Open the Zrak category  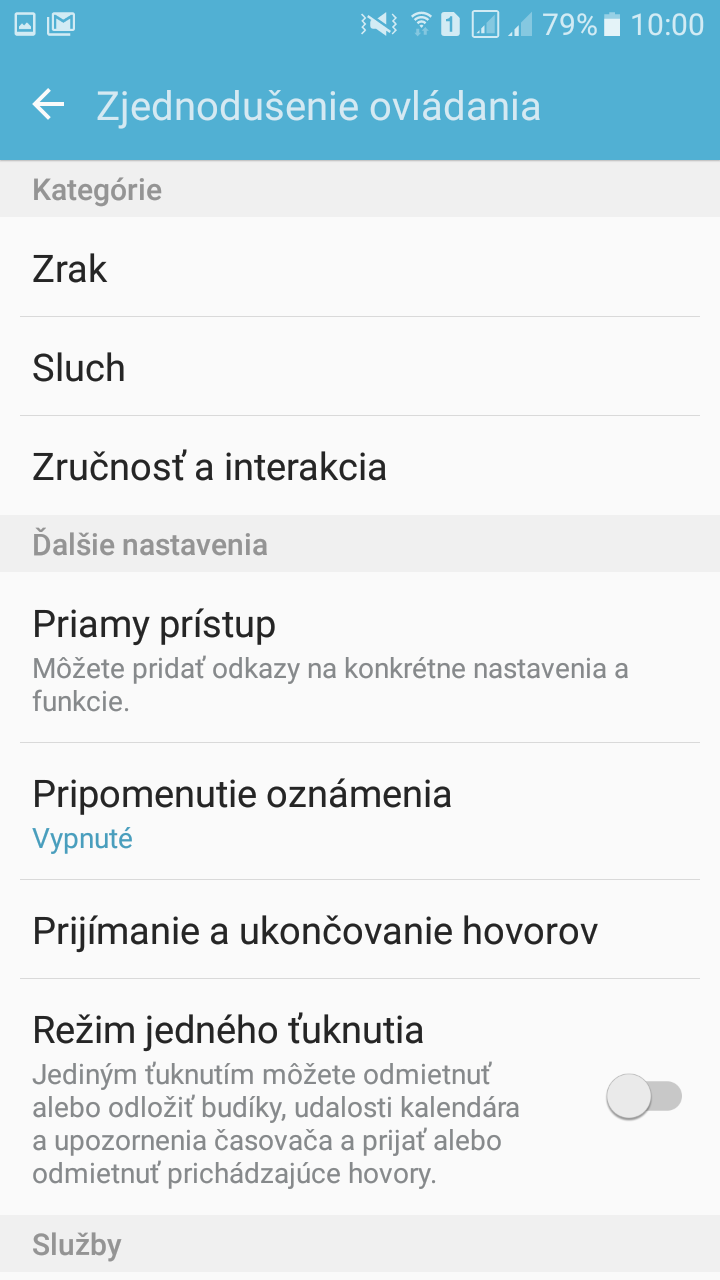(360, 268)
